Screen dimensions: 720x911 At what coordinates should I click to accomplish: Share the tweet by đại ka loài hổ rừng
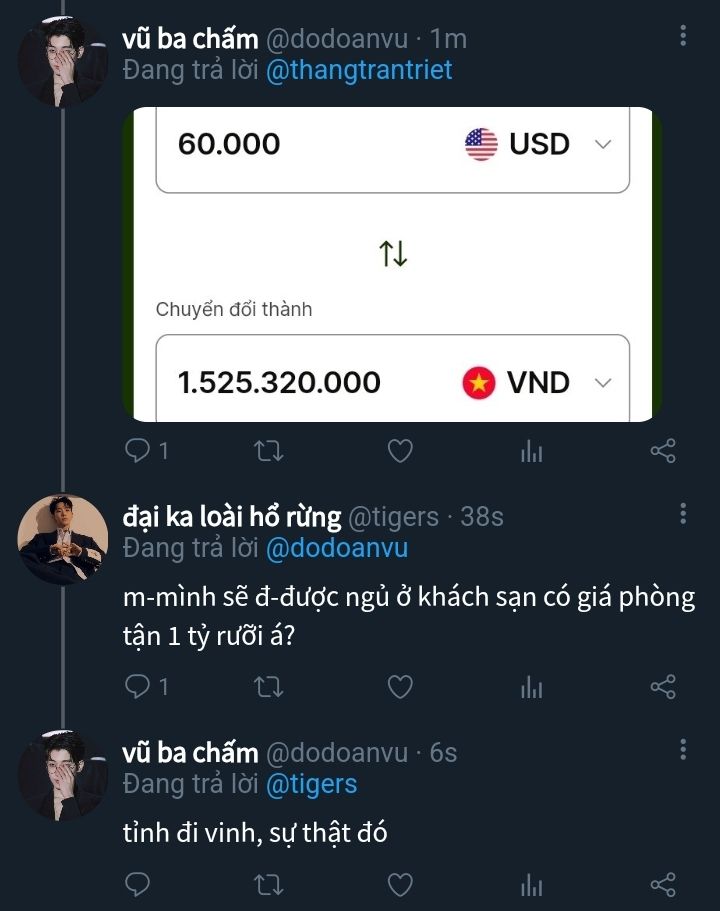(x=663, y=686)
